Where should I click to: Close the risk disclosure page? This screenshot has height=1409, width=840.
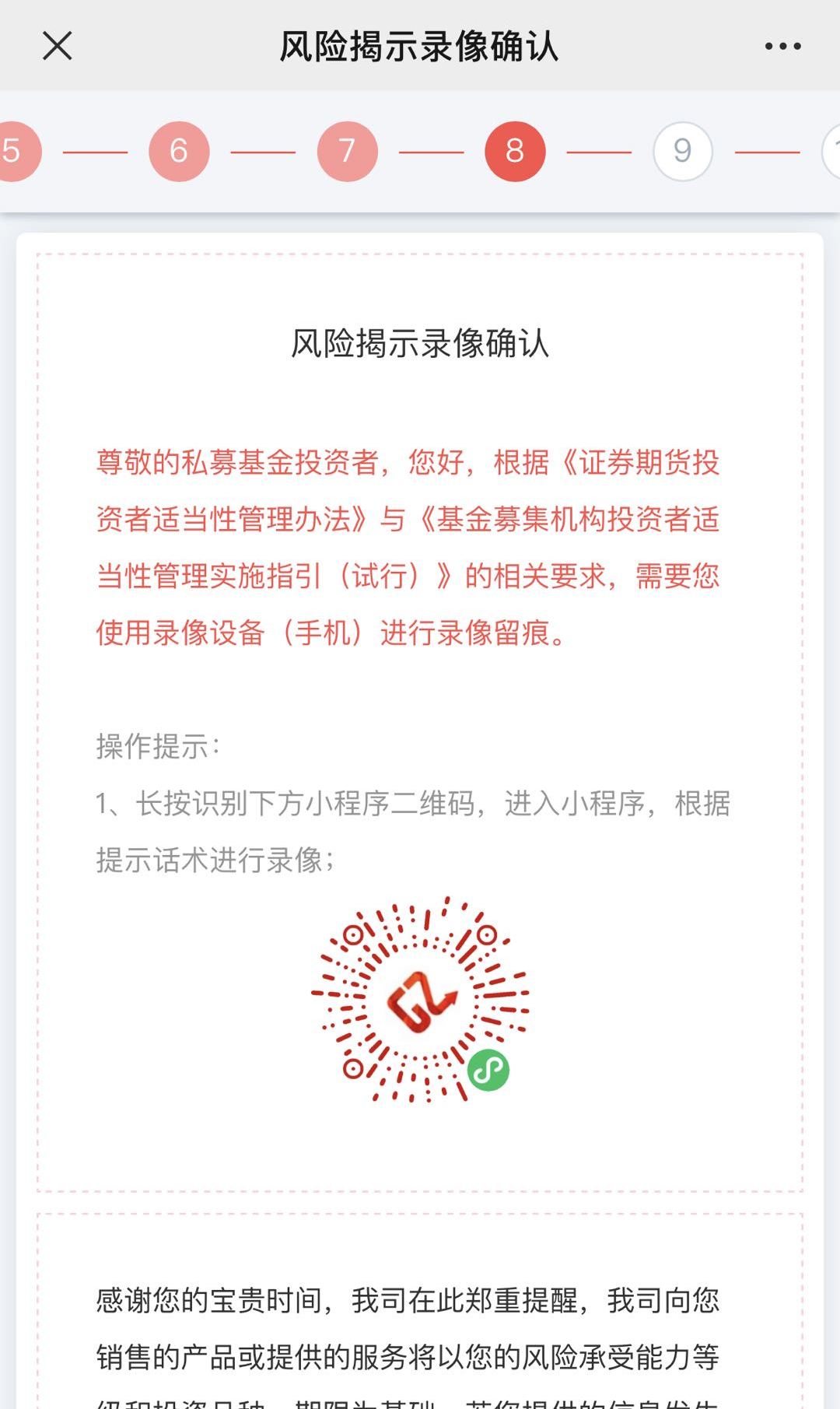coord(57,46)
